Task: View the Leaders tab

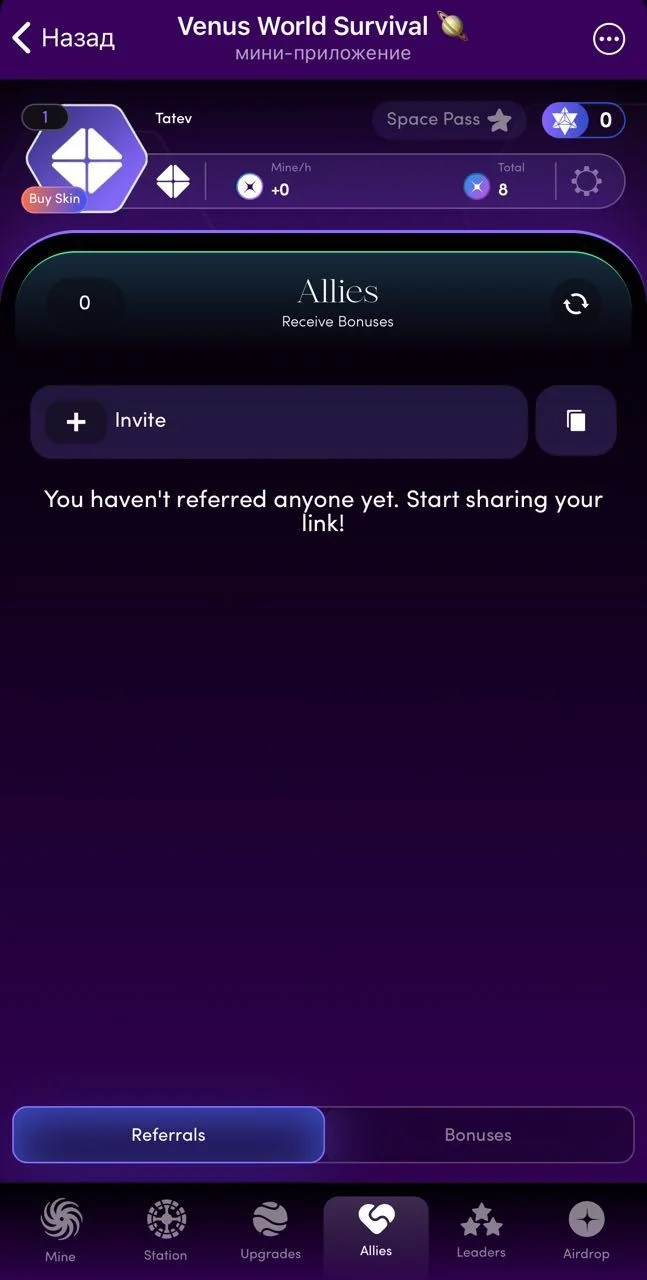Action: [481, 1231]
